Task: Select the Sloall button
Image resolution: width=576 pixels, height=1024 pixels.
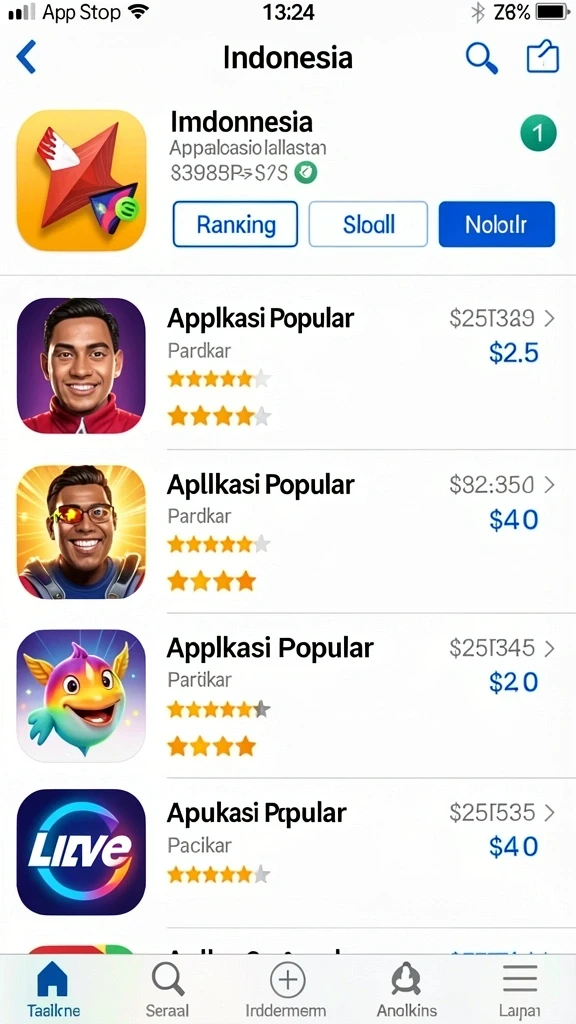Action: point(368,225)
